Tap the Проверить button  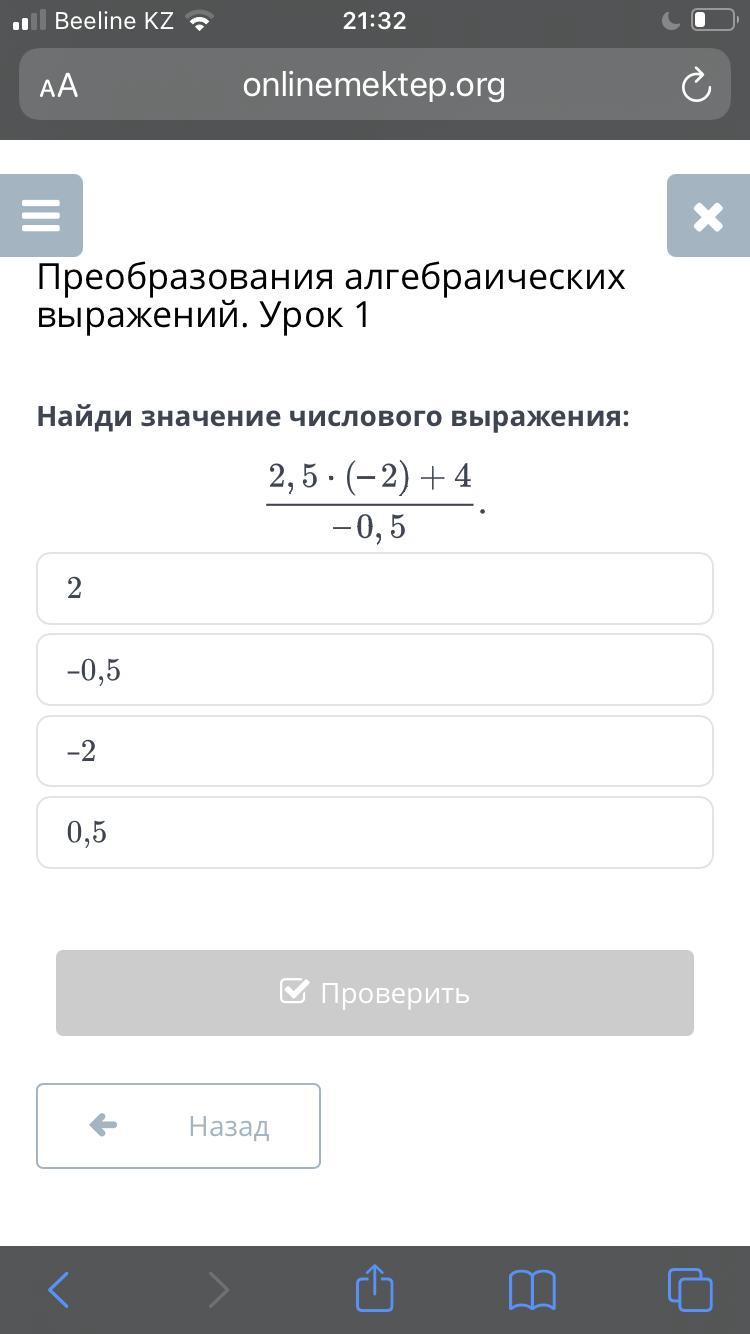(x=375, y=993)
